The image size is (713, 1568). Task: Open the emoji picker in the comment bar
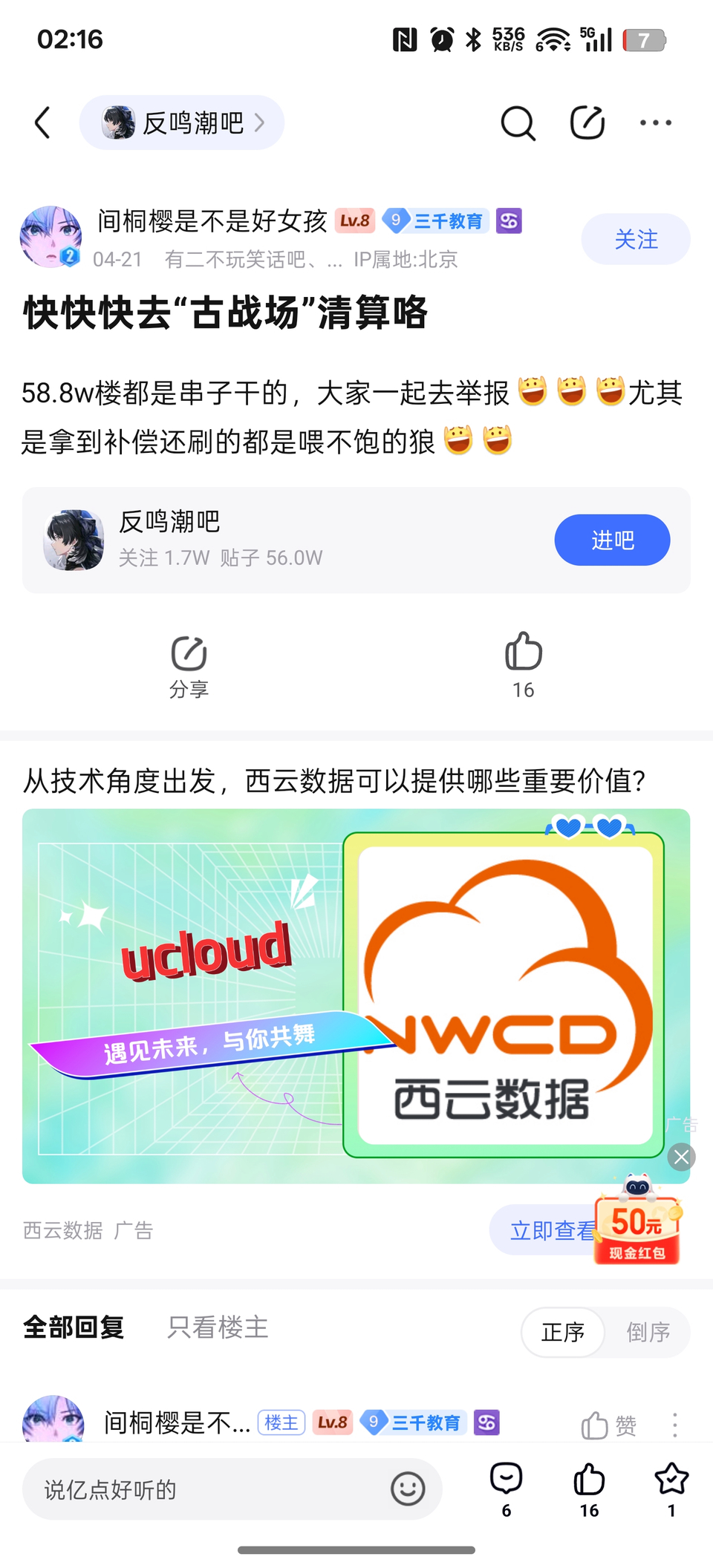408,1489
